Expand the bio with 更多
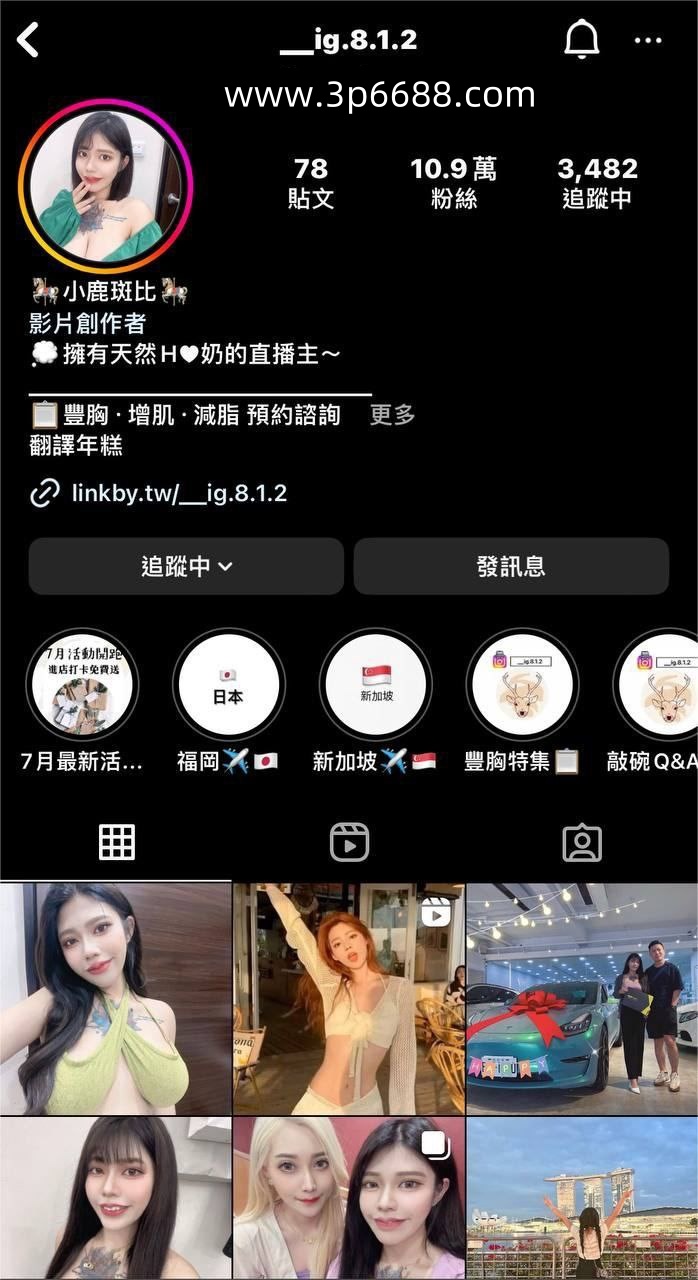The width and height of the screenshot is (698, 1280). tap(392, 415)
